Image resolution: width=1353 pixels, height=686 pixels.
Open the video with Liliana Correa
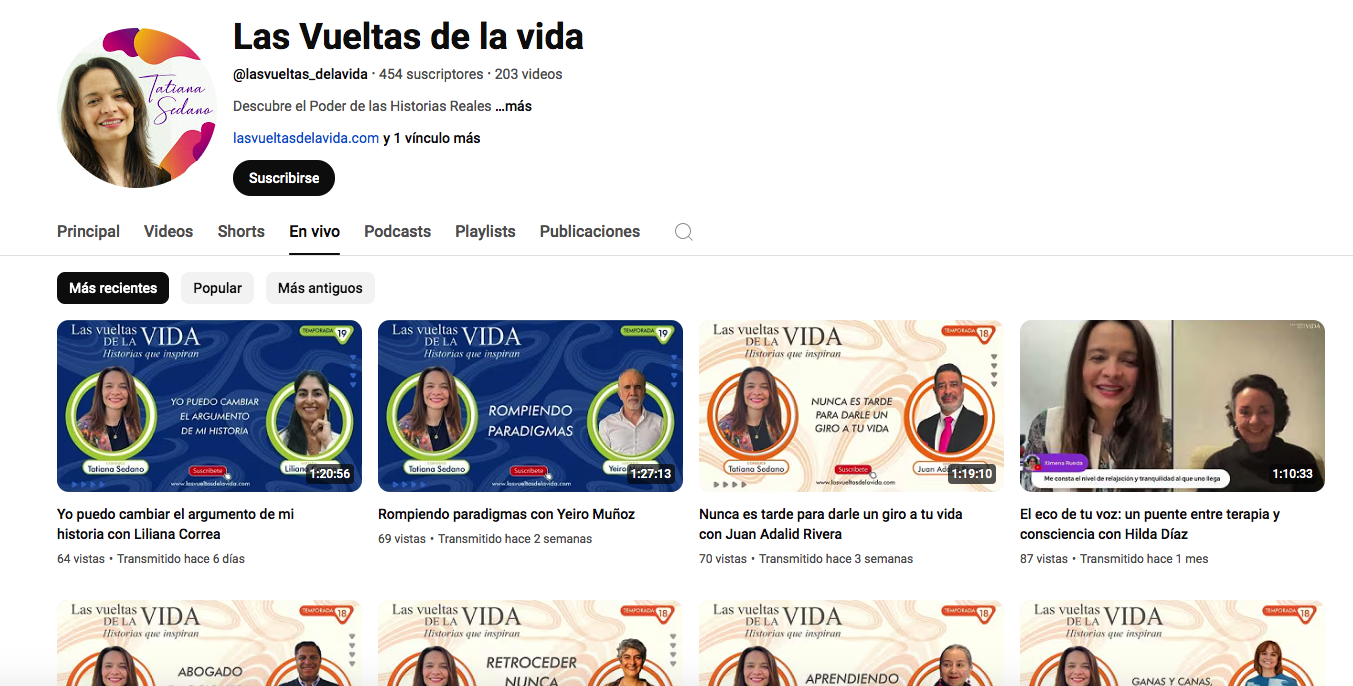tap(209, 406)
